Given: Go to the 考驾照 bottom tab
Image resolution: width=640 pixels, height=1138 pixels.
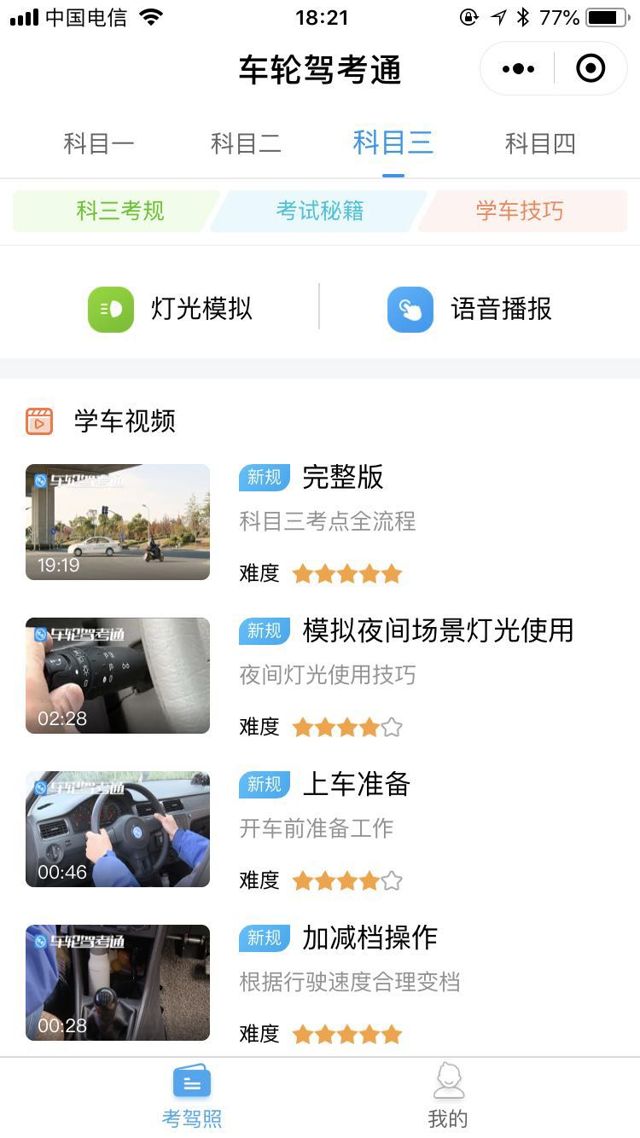Looking at the screenshot, I should (x=192, y=1096).
